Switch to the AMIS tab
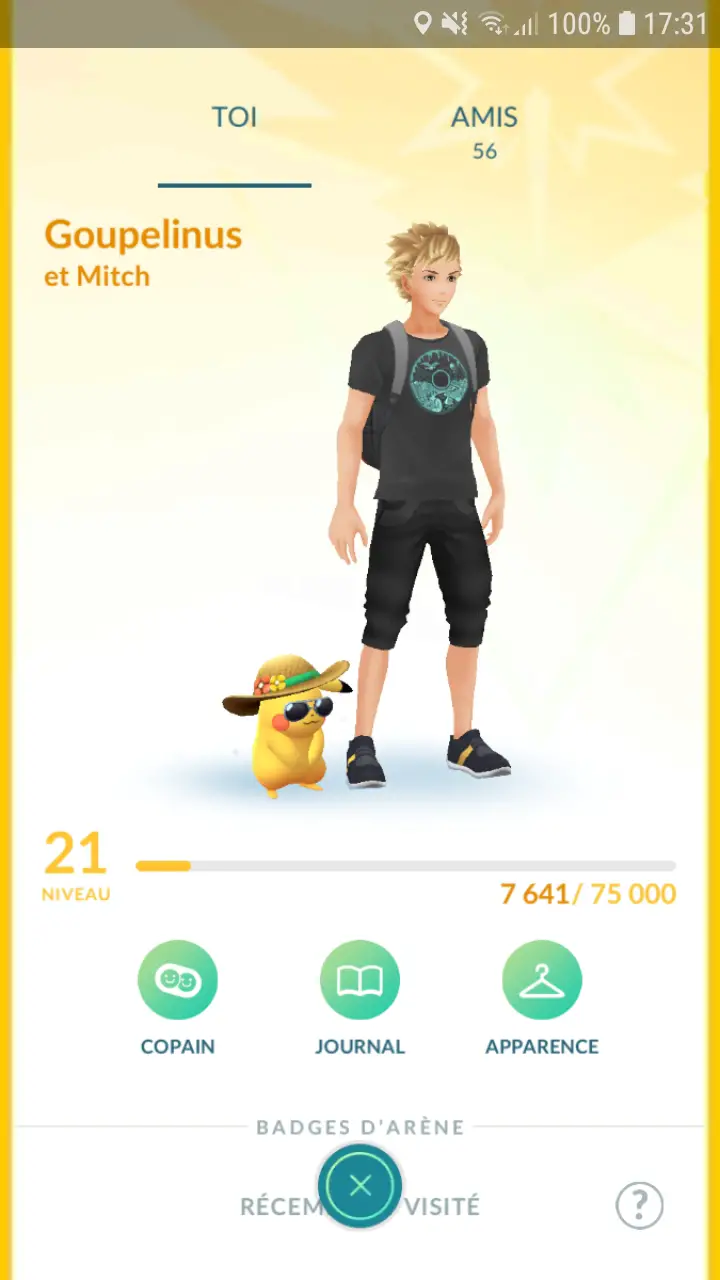Screen dimensions: 720x1280 click(484, 130)
